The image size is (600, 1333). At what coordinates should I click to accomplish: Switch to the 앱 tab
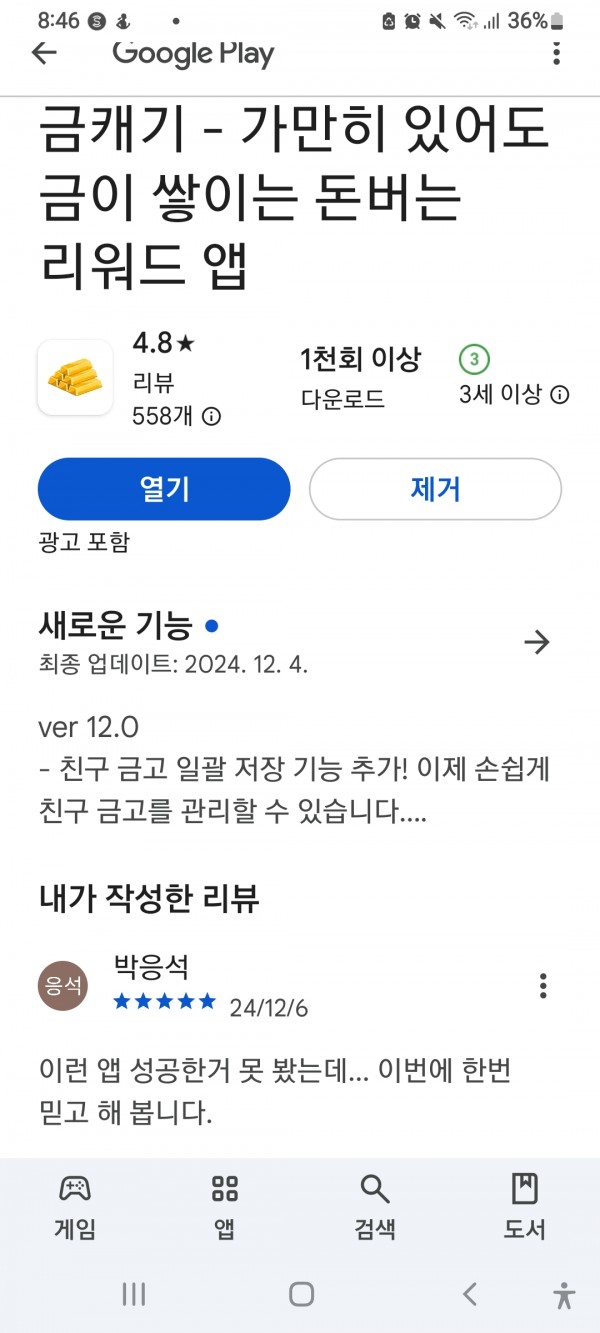click(225, 1207)
